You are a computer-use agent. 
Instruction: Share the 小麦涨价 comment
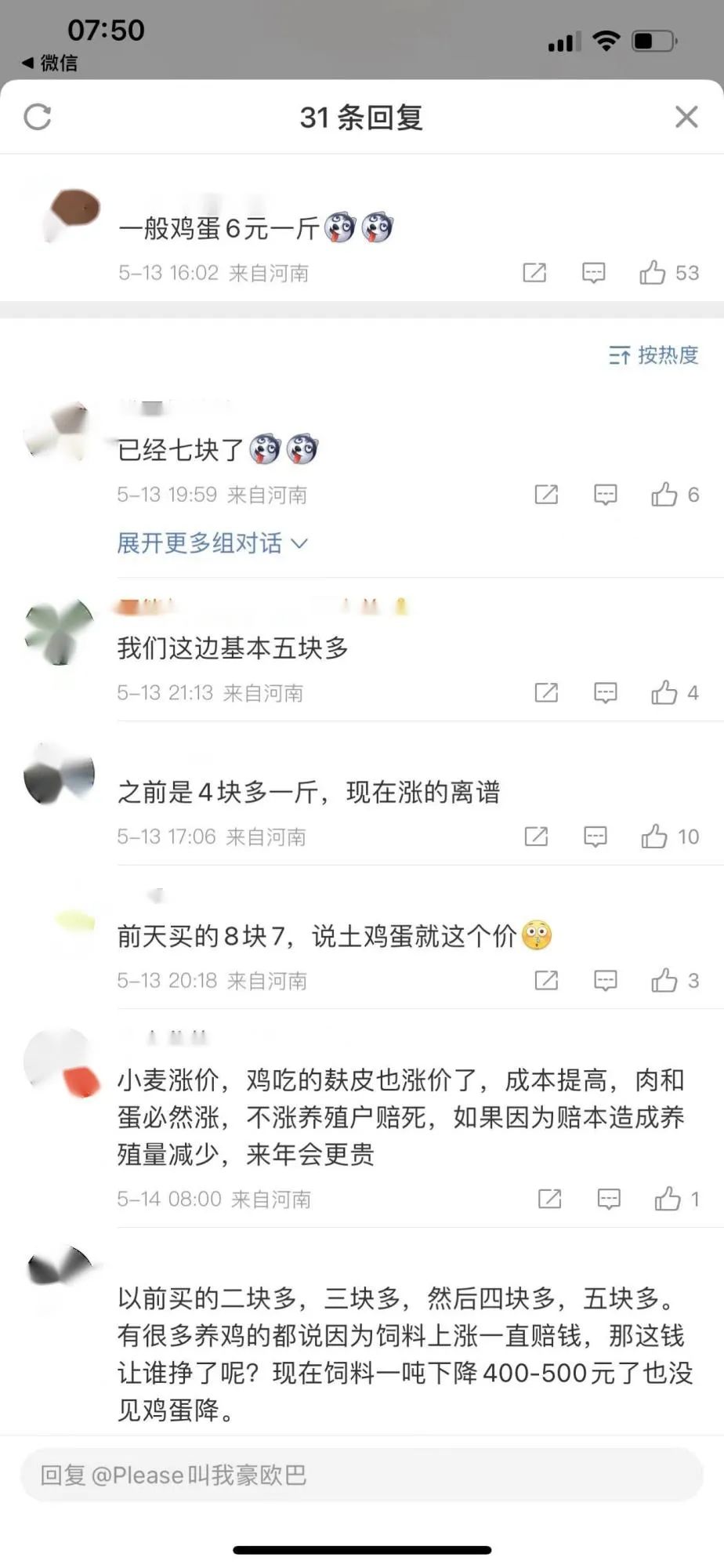pyautogui.click(x=548, y=1199)
